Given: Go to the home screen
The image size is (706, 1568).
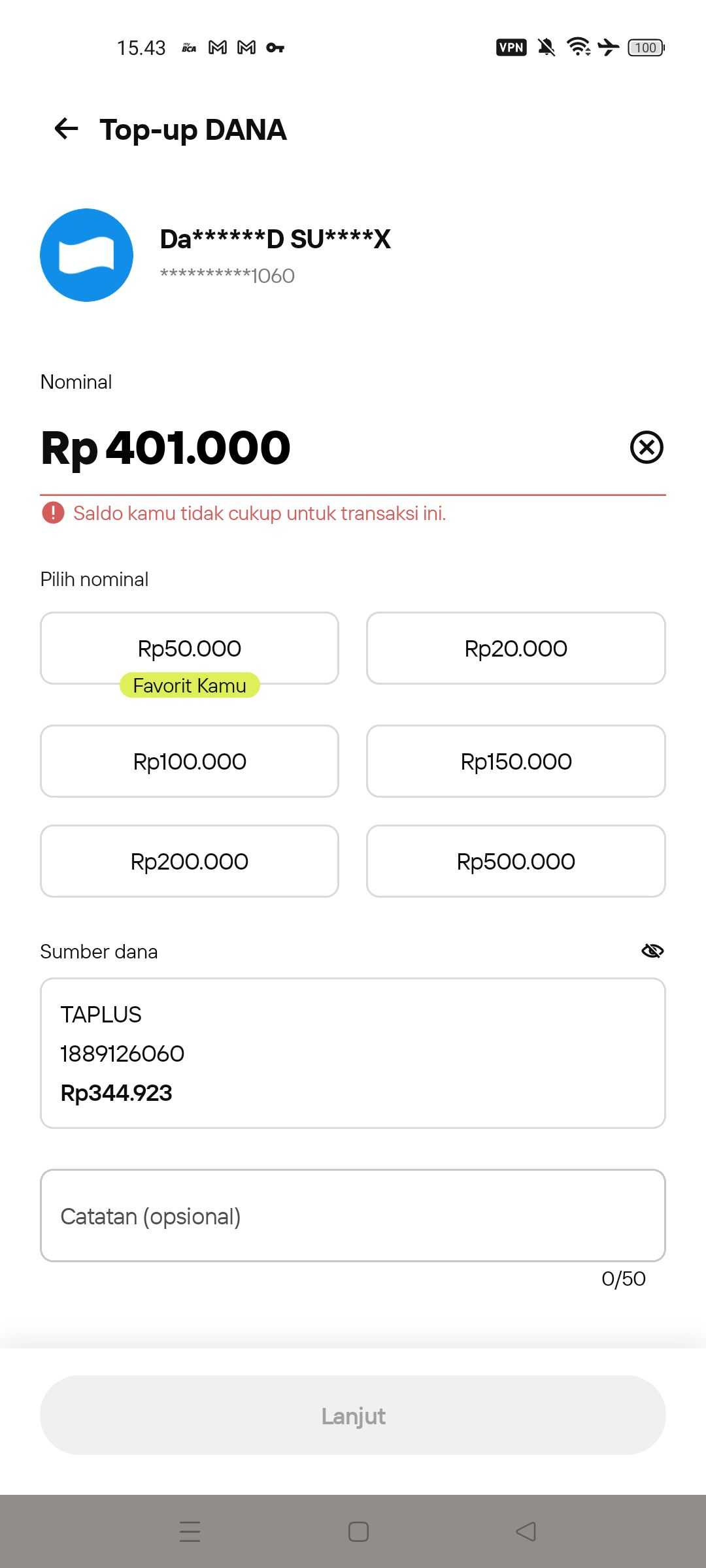Looking at the screenshot, I should [x=358, y=1531].
